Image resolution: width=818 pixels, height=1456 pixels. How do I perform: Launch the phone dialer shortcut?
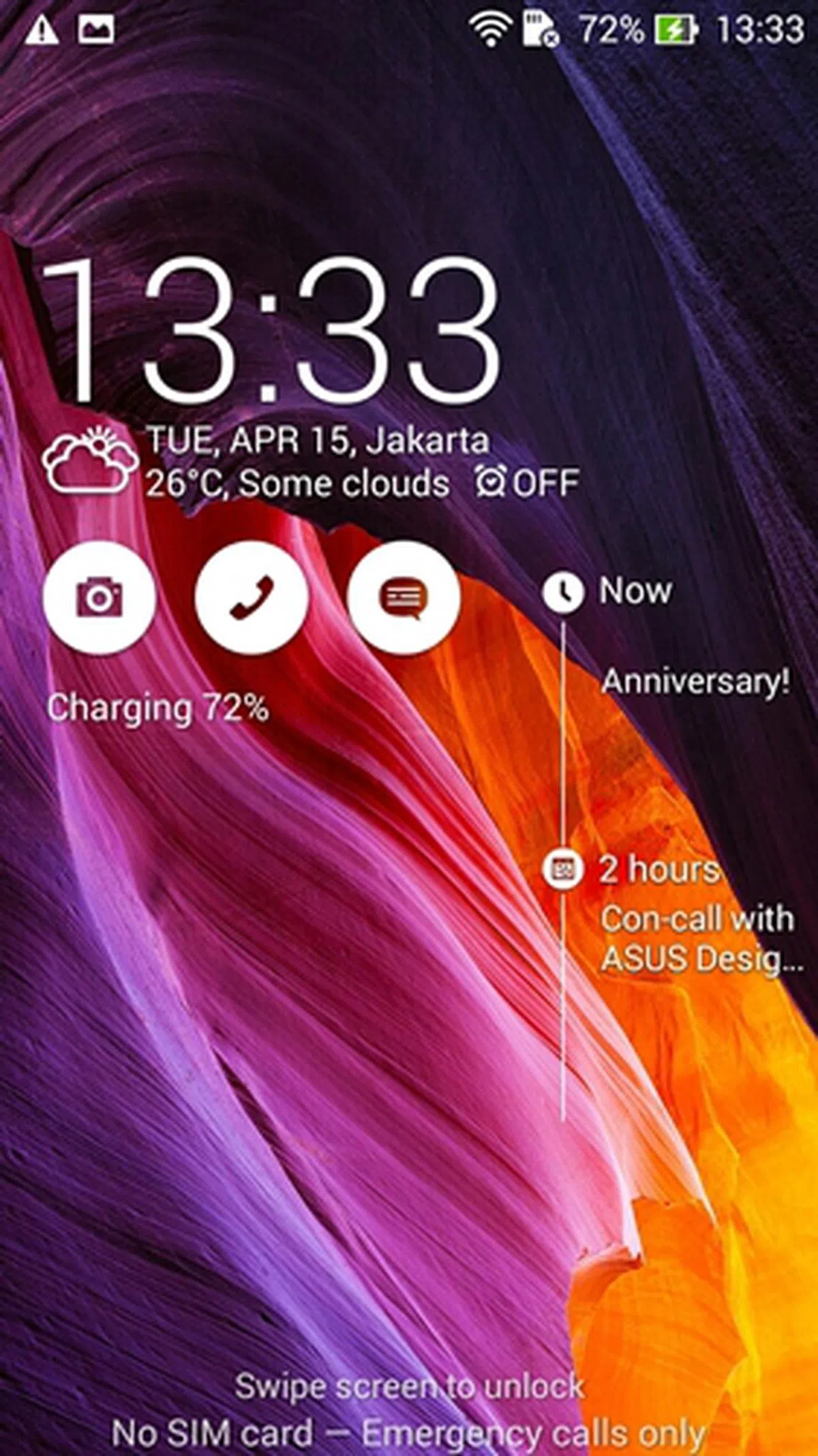pos(251,598)
